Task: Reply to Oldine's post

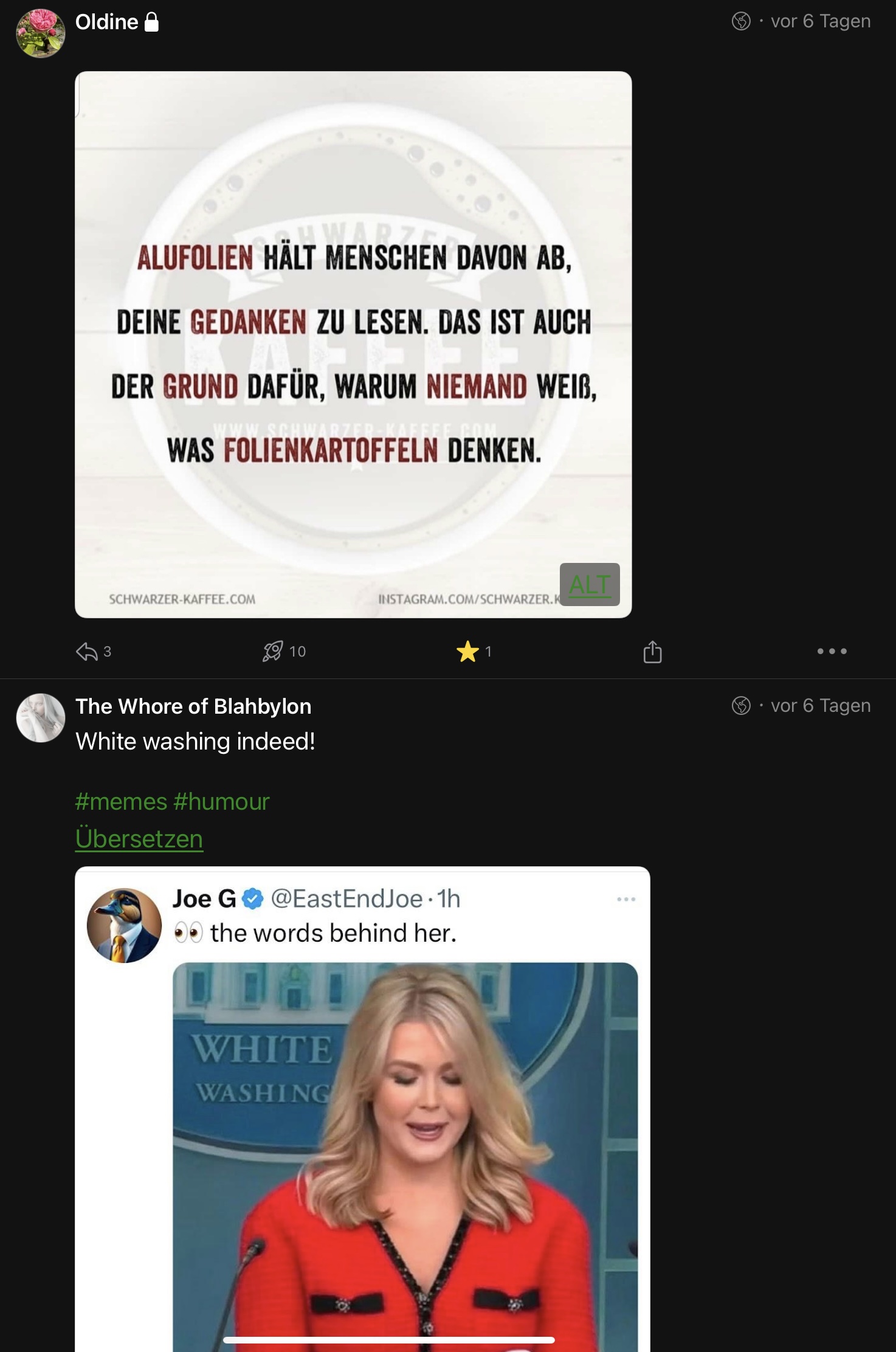Action: click(x=88, y=652)
